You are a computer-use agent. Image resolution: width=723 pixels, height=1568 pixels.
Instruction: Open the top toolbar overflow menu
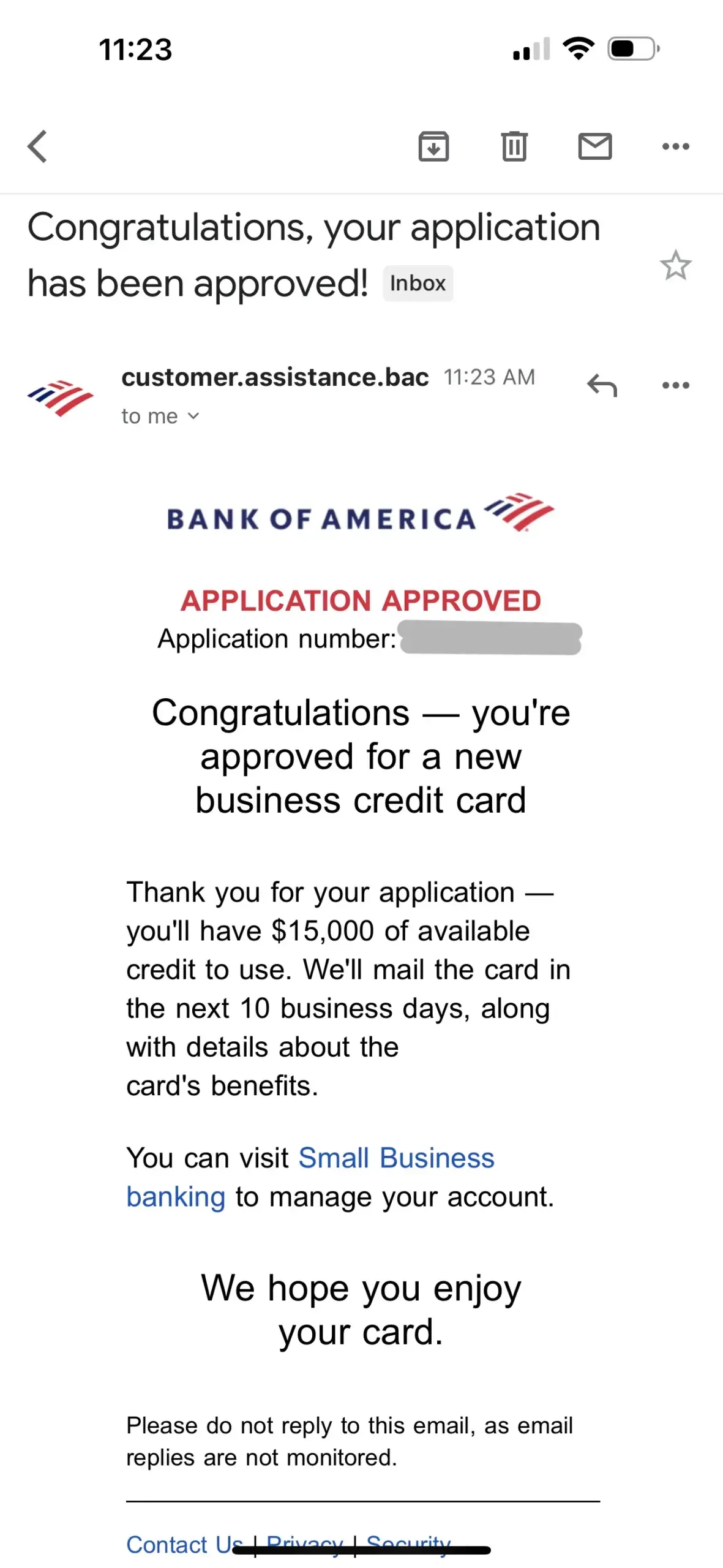676,146
